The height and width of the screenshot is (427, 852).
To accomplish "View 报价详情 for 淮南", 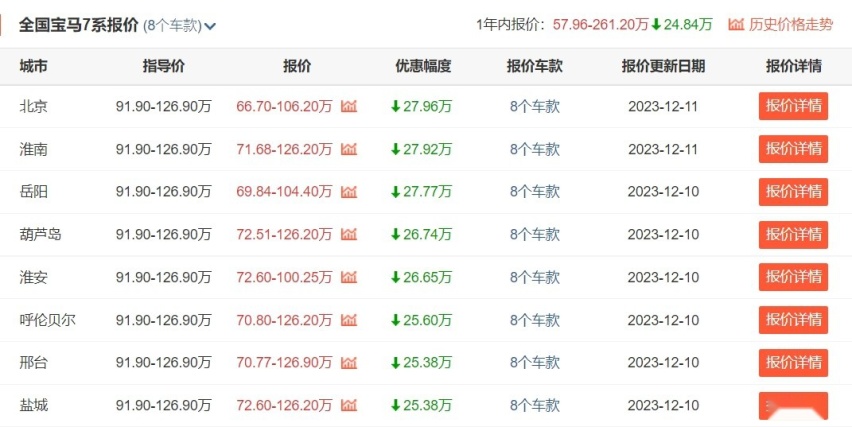I will [793, 149].
